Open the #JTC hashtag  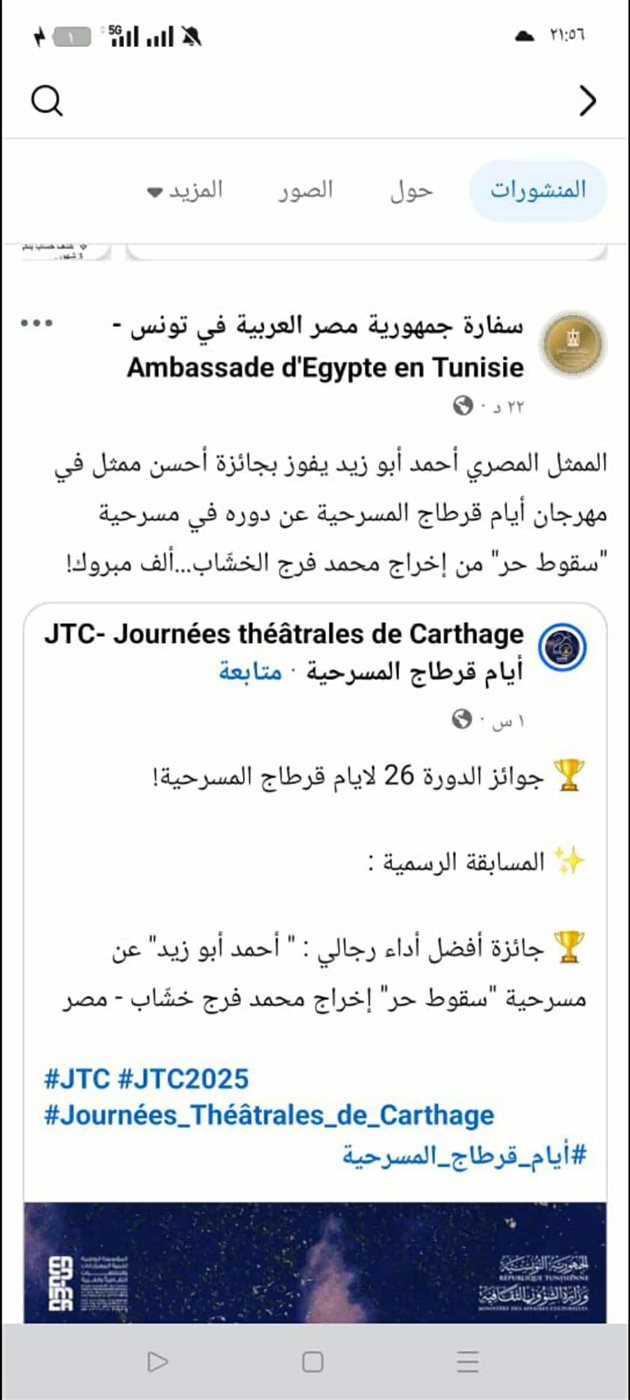pos(76,1079)
